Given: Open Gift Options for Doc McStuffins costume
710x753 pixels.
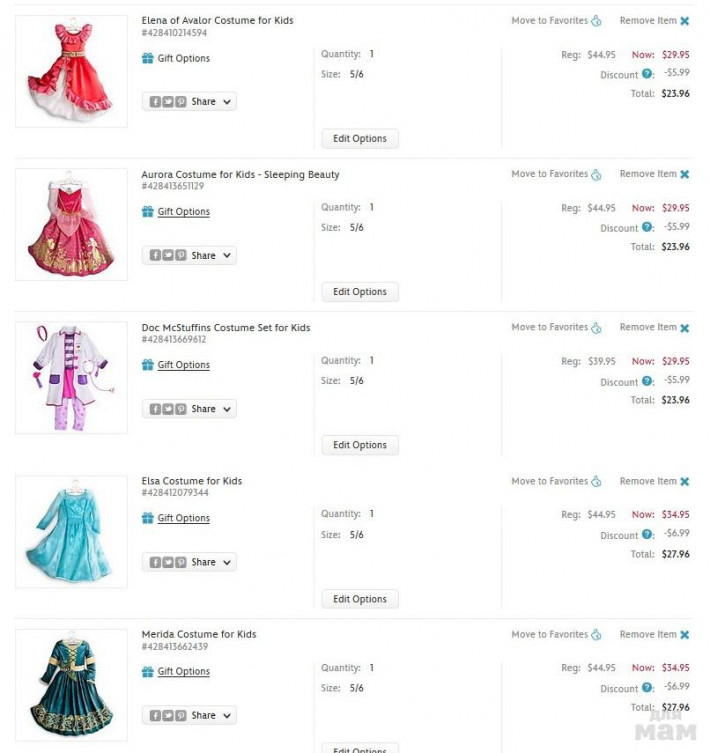Looking at the screenshot, I should pos(183,365).
